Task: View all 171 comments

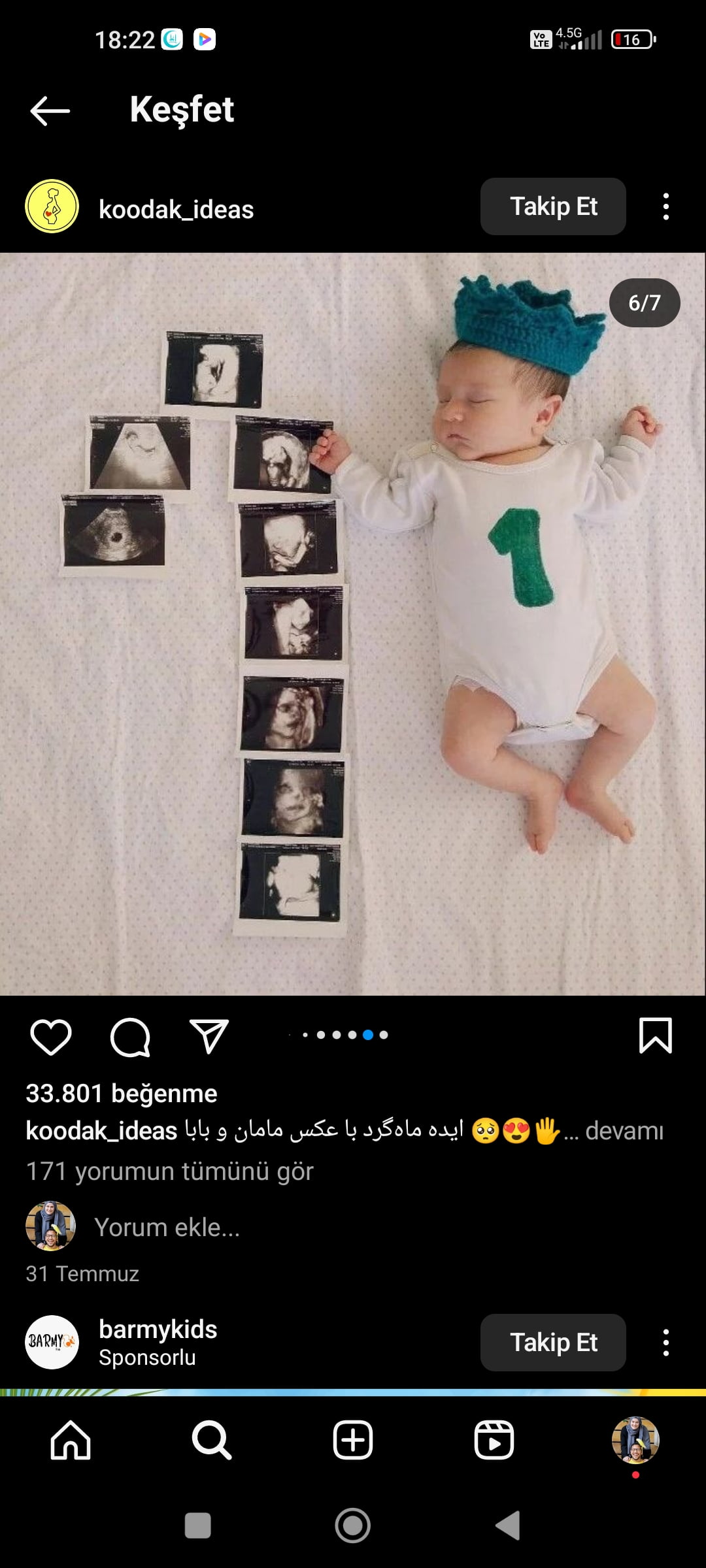Action: tap(170, 1171)
